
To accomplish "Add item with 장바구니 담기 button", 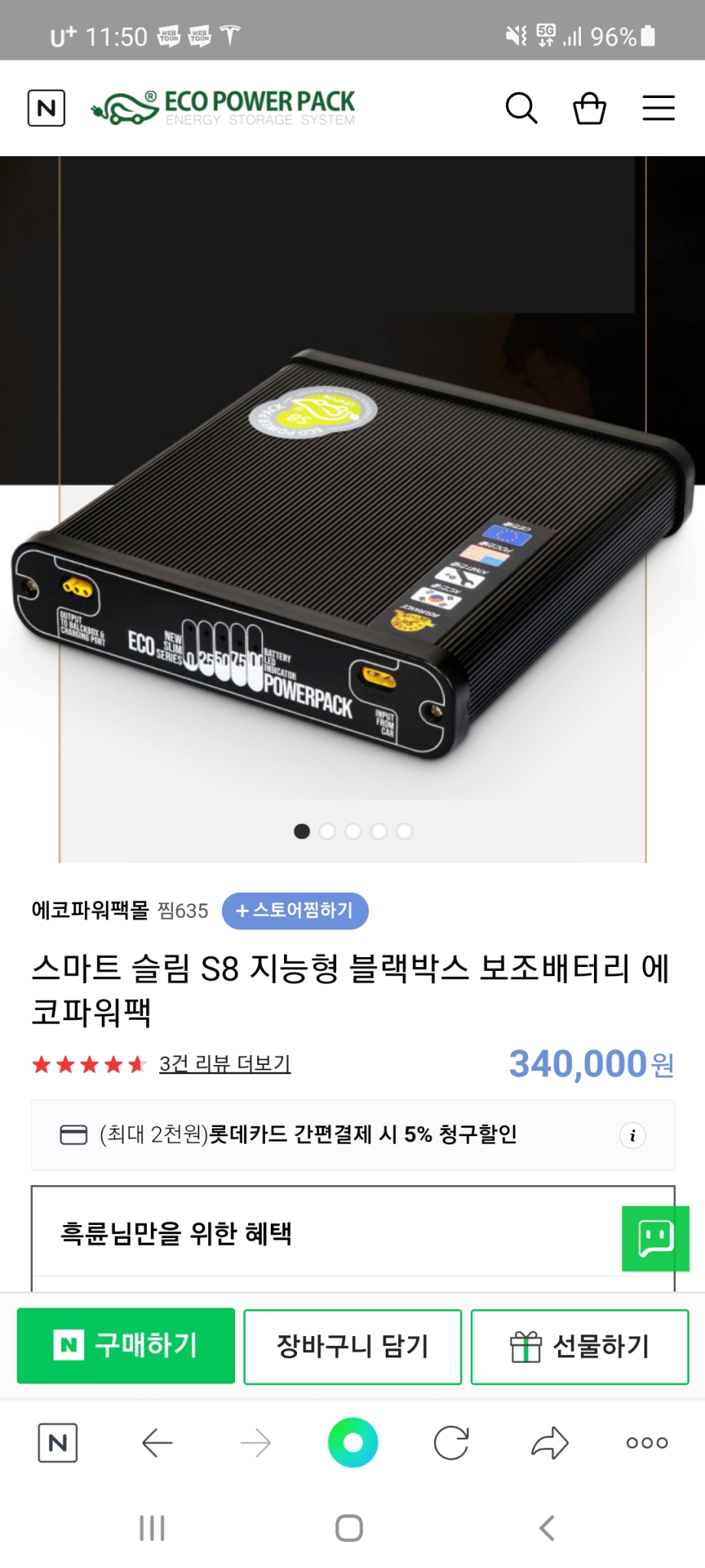I will 352,1347.
